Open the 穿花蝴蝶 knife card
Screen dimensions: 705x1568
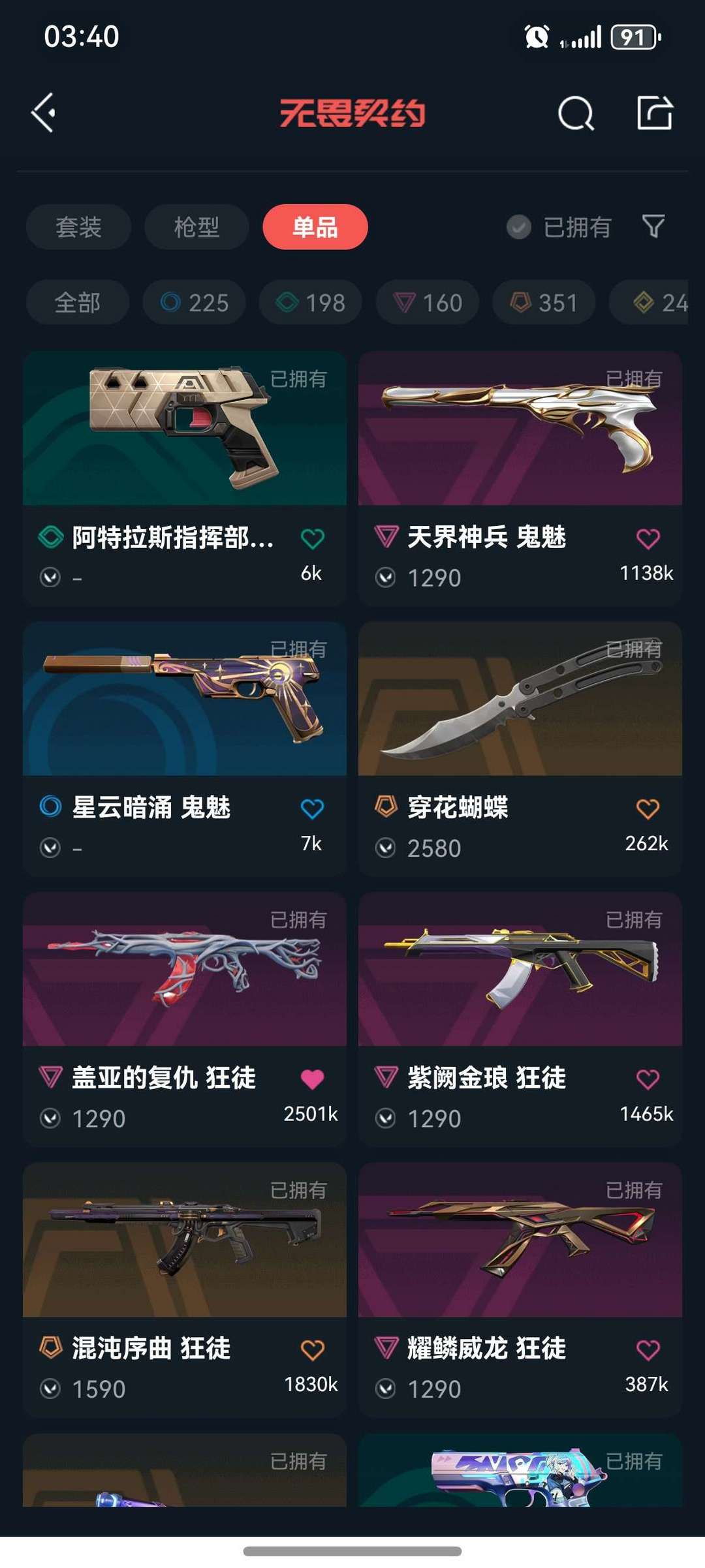tap(520, 749)
